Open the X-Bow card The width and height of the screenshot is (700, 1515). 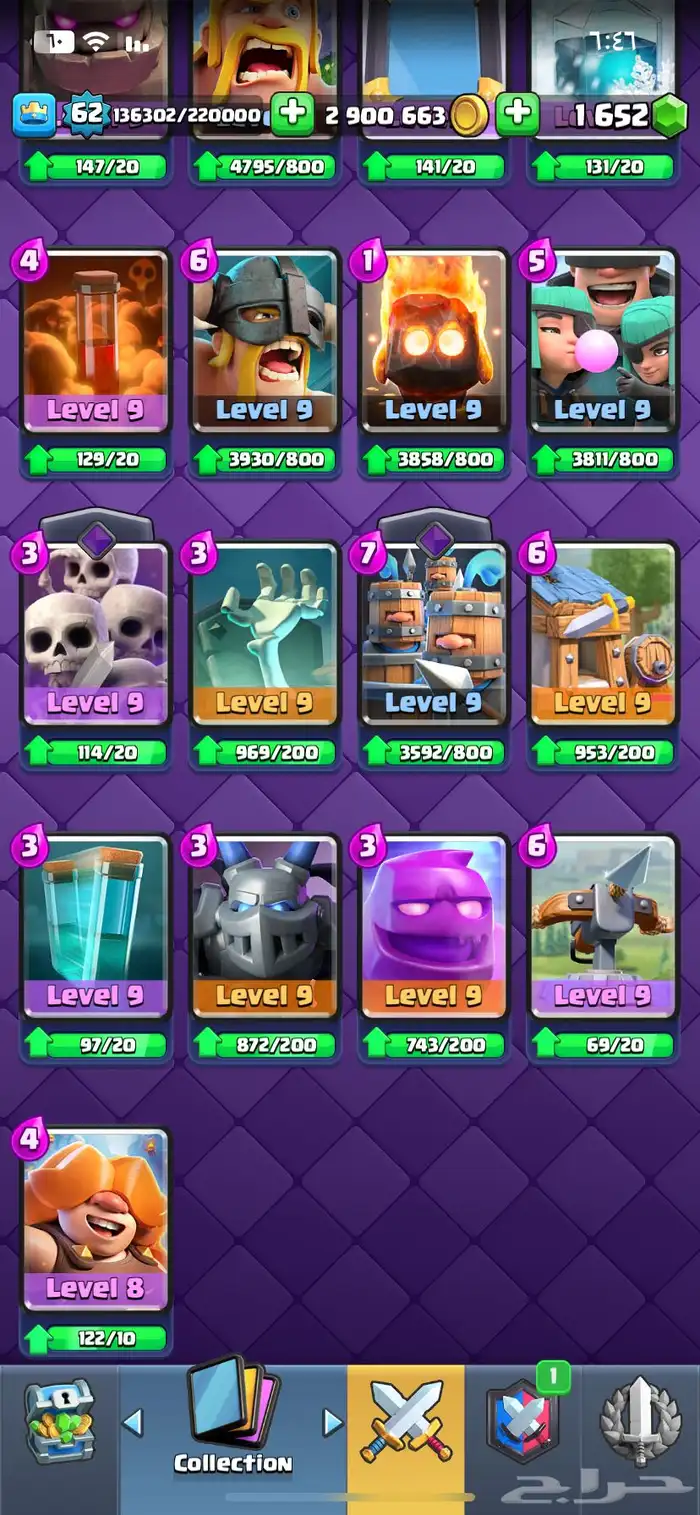pyautogui.click(x=603, y=928)
